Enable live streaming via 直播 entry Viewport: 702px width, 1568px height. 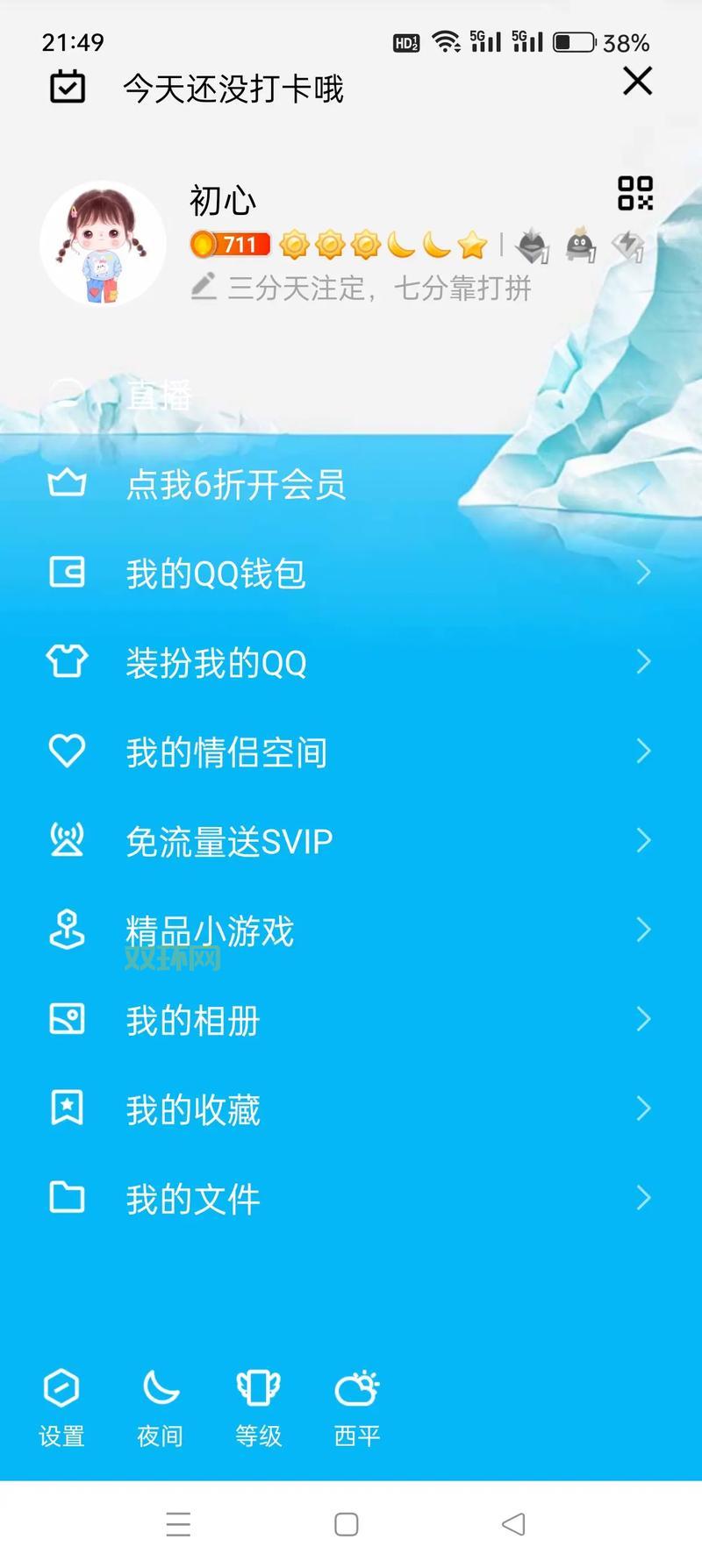[161, 396]
